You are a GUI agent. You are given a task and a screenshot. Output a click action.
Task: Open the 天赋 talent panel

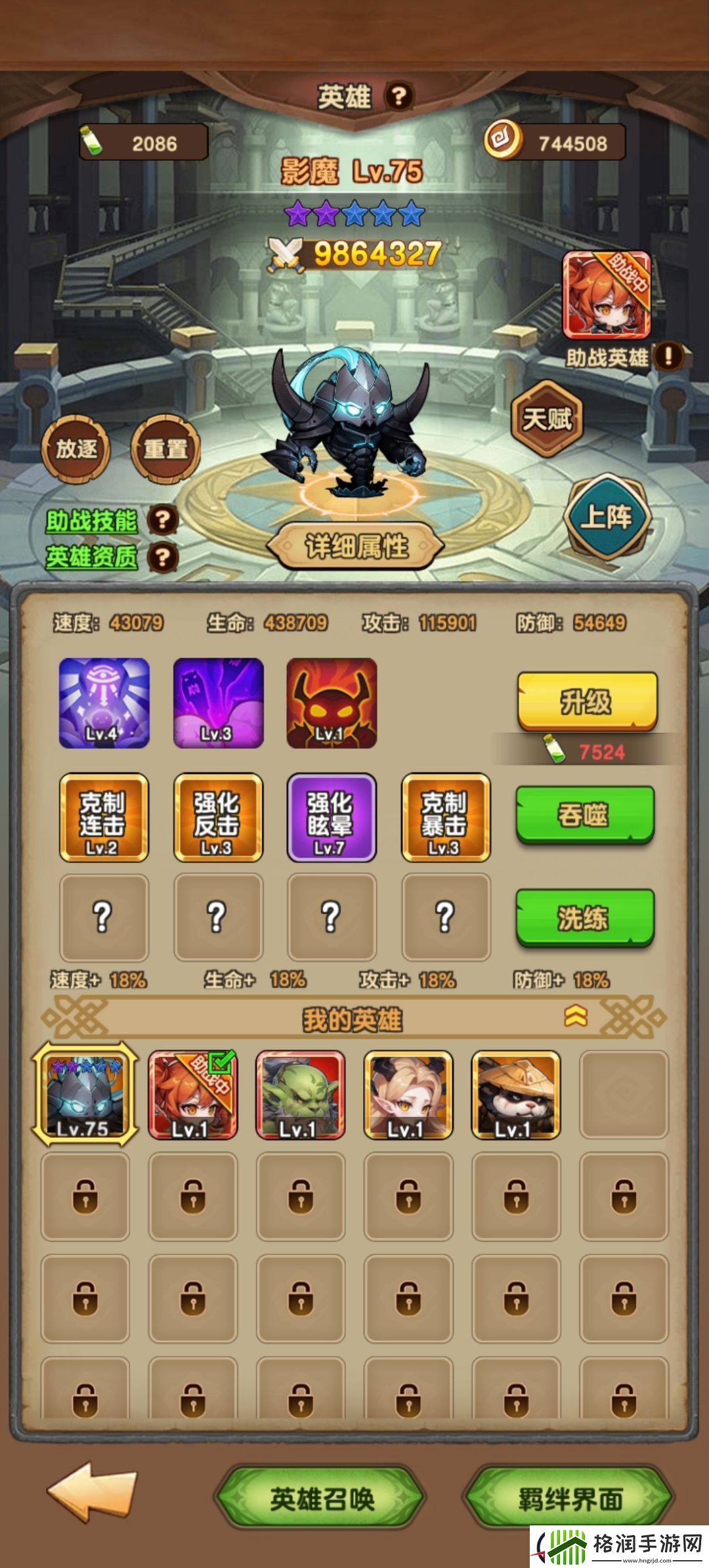pyautogui.click(x=547, y=418)
